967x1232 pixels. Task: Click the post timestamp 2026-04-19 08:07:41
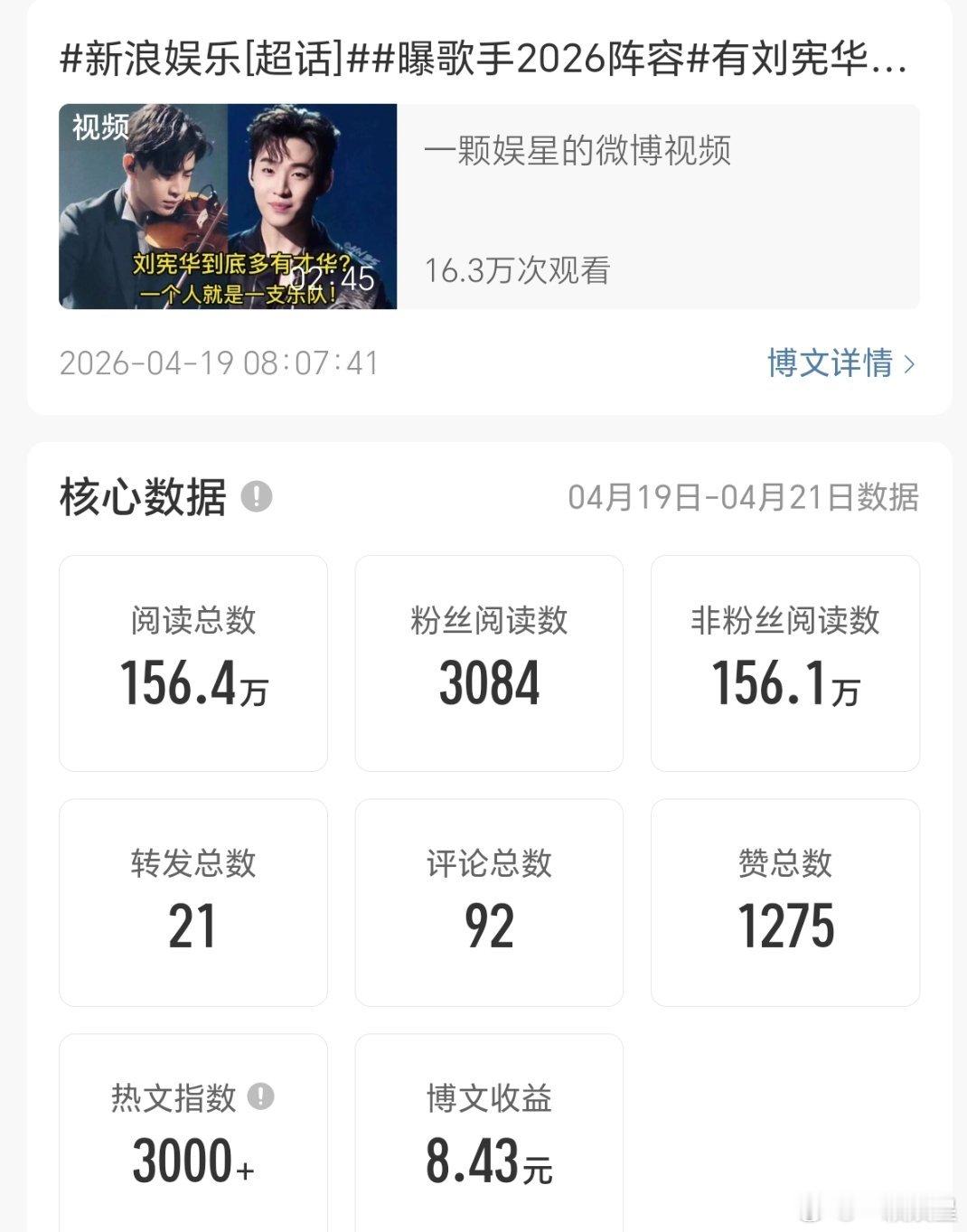click(220, 364)
